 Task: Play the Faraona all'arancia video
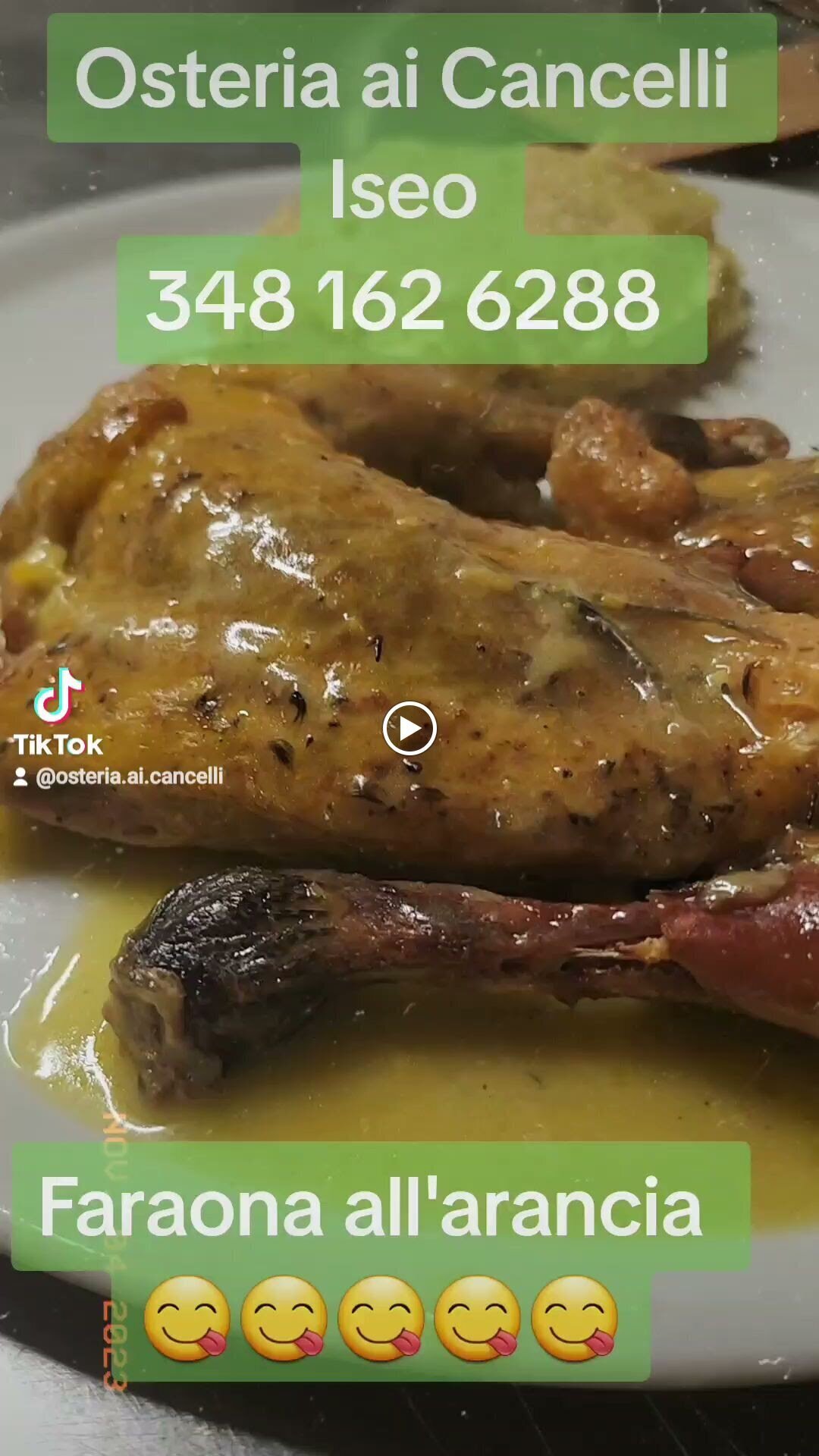pos(409,729)
